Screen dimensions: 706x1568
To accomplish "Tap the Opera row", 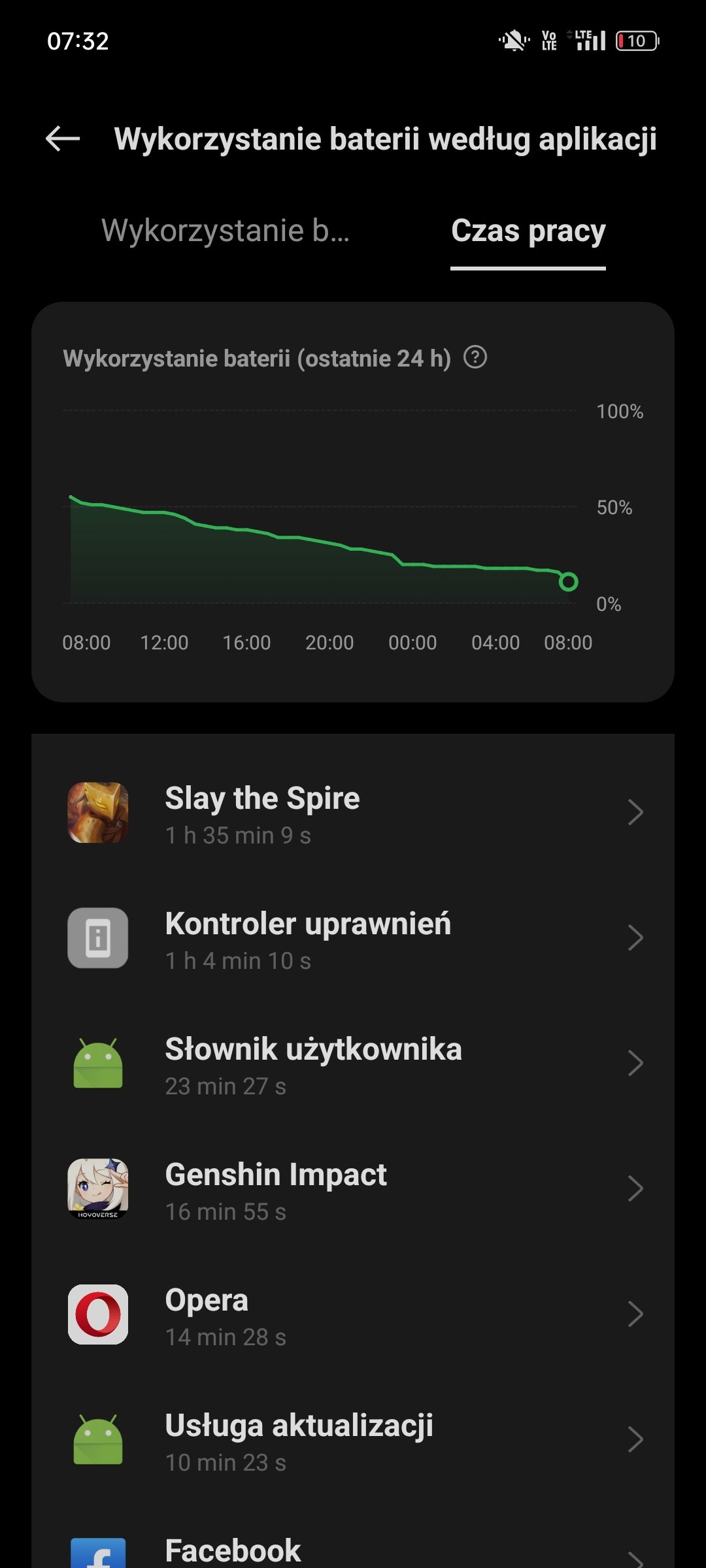I will point(353,1315).
